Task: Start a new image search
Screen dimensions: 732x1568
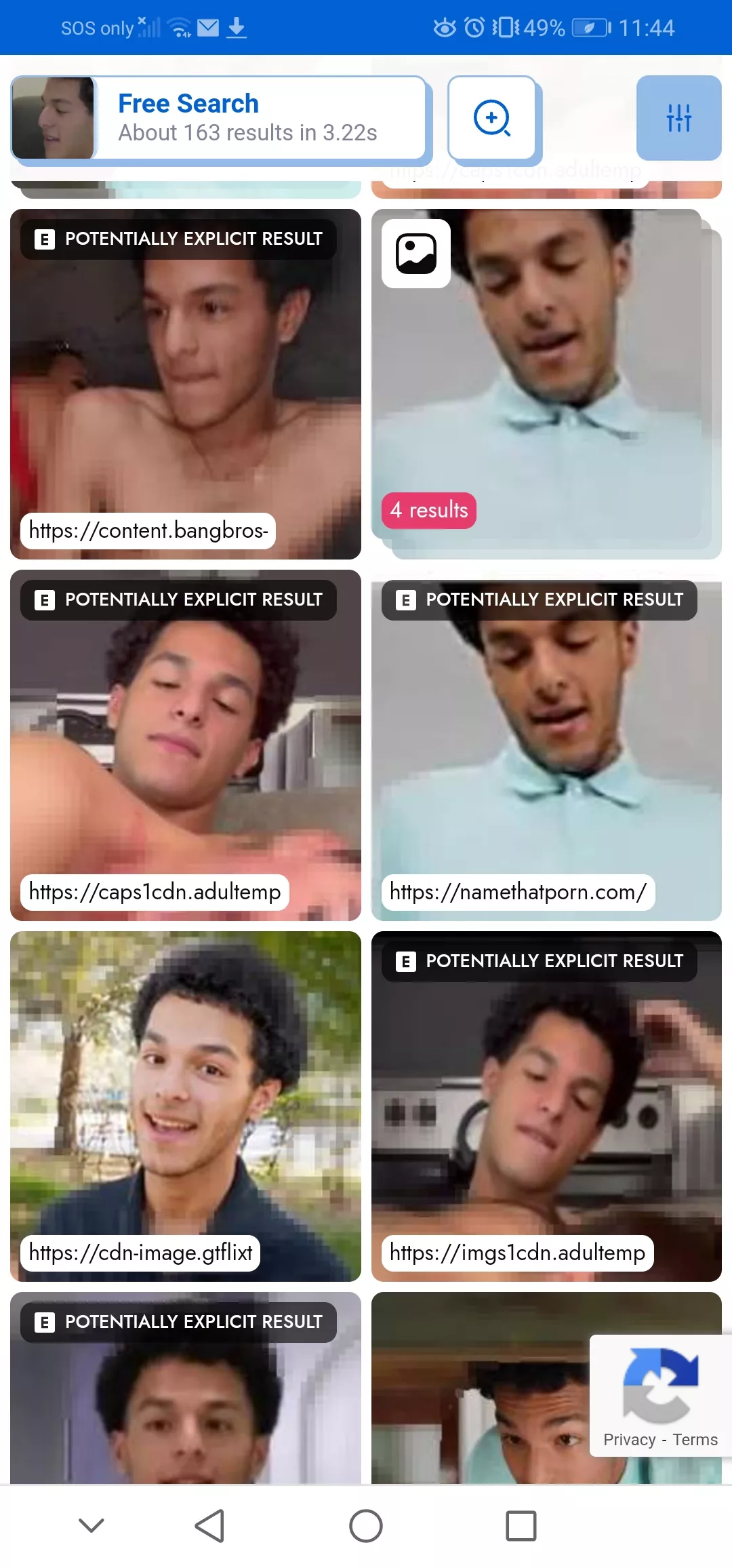Action: pos(491,118)
